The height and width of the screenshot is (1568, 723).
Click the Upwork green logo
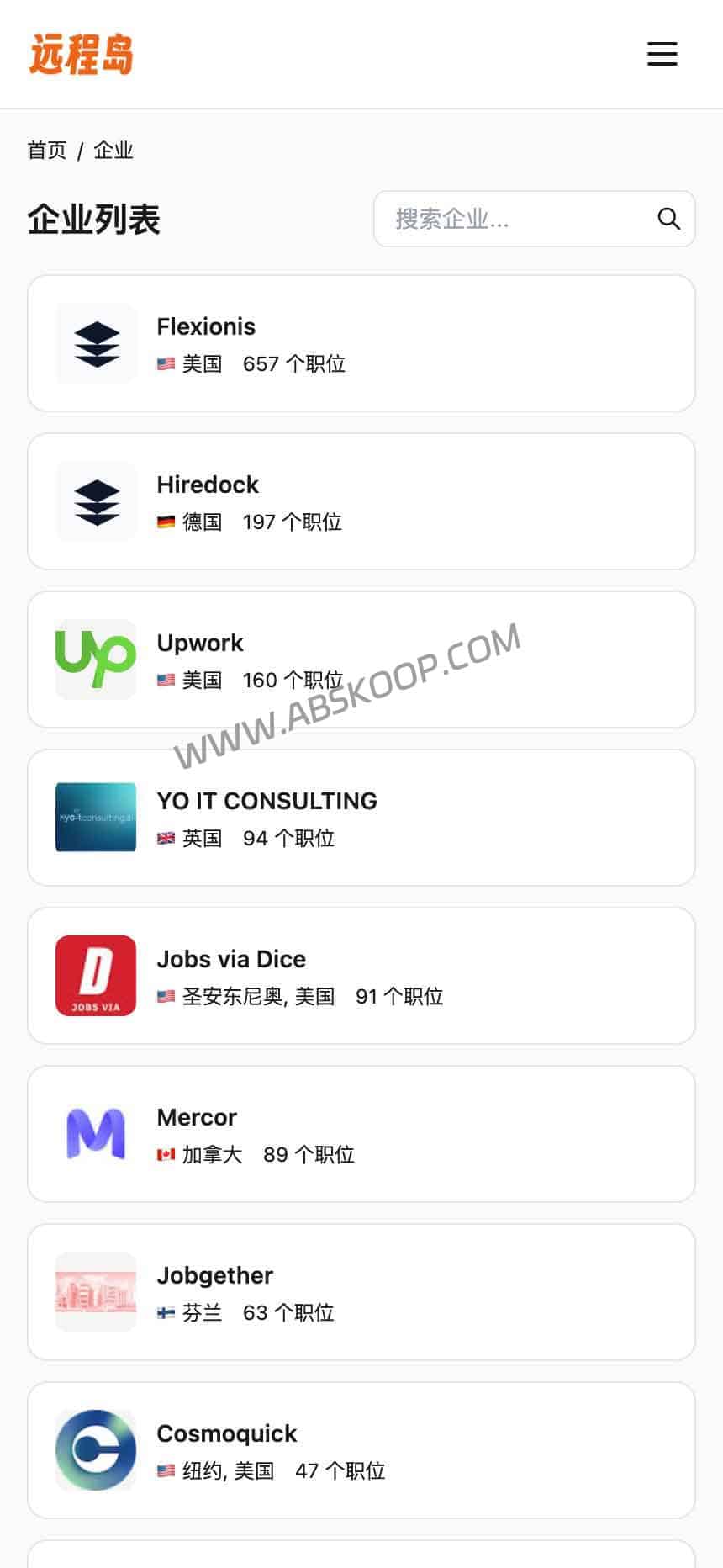point(95,660)
